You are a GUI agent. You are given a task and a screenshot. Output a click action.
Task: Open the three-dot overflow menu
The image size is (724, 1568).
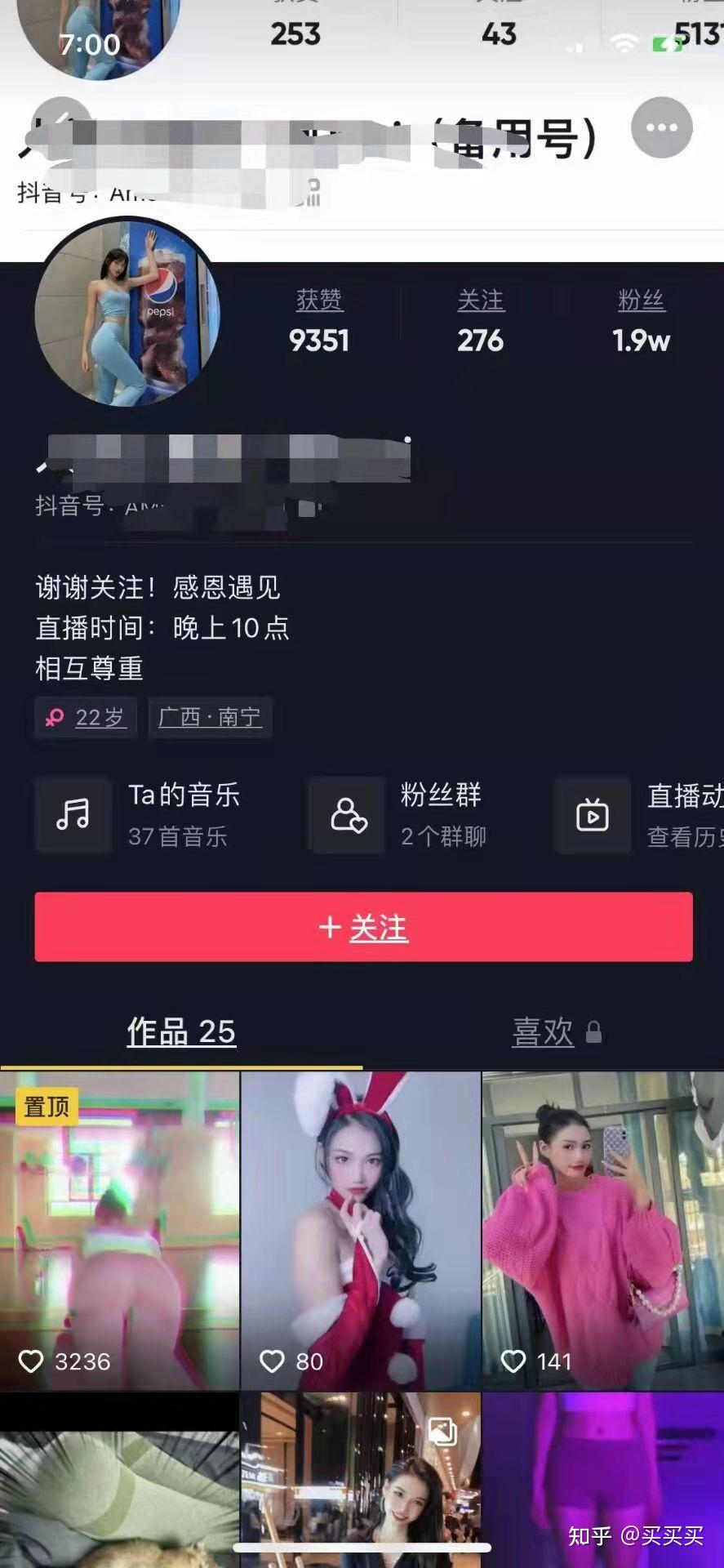(x=661, y=127)
